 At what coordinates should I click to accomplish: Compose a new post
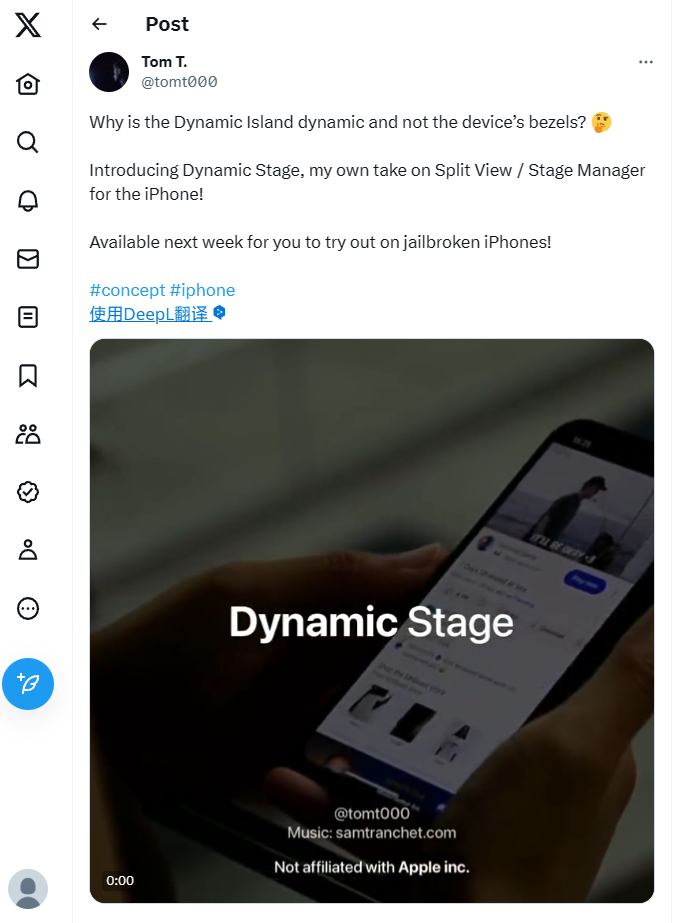pyautogui.click(x=28, y=684)
